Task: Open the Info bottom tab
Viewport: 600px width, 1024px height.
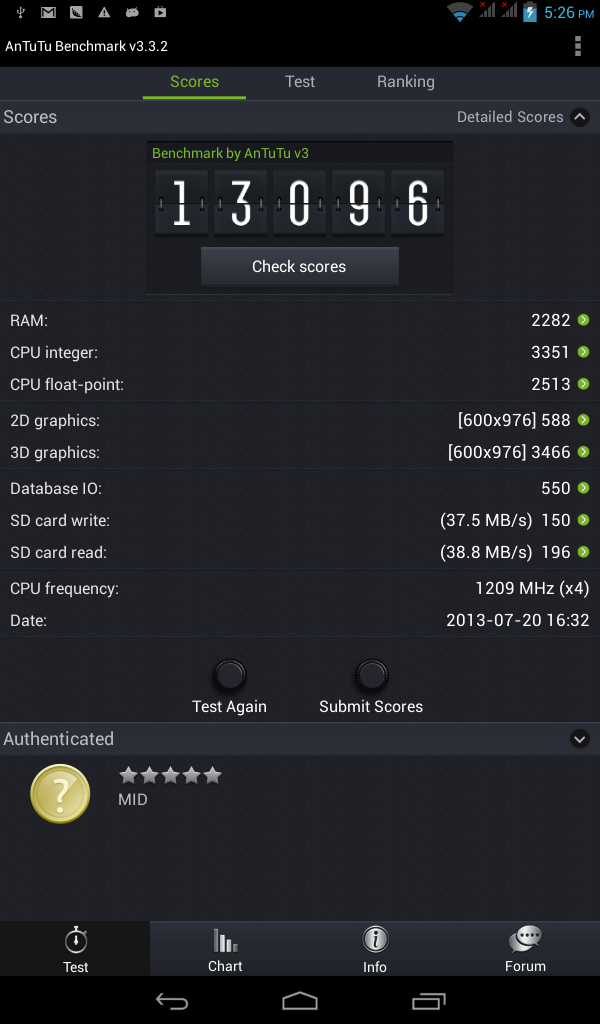Action: point(375,949)
